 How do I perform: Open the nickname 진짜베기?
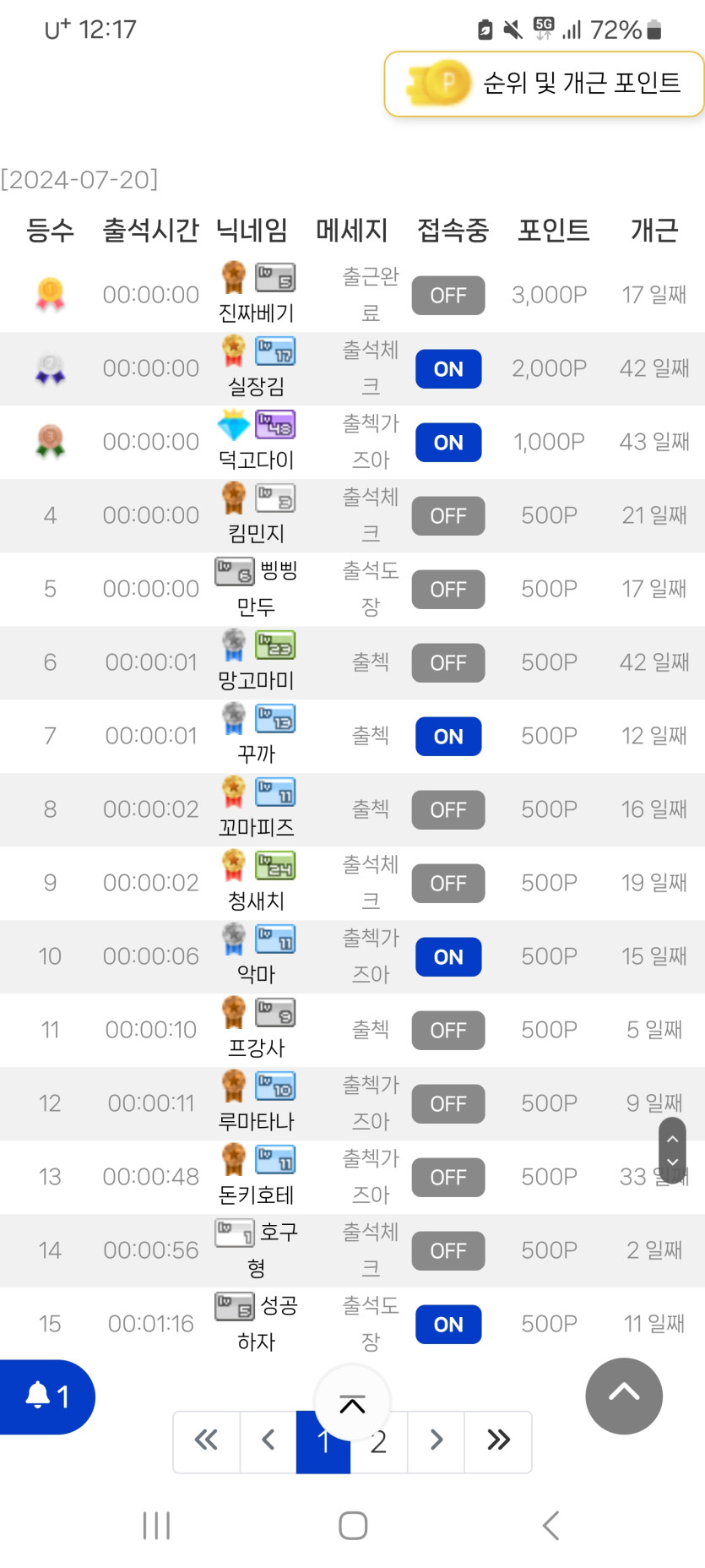(257, 313)
